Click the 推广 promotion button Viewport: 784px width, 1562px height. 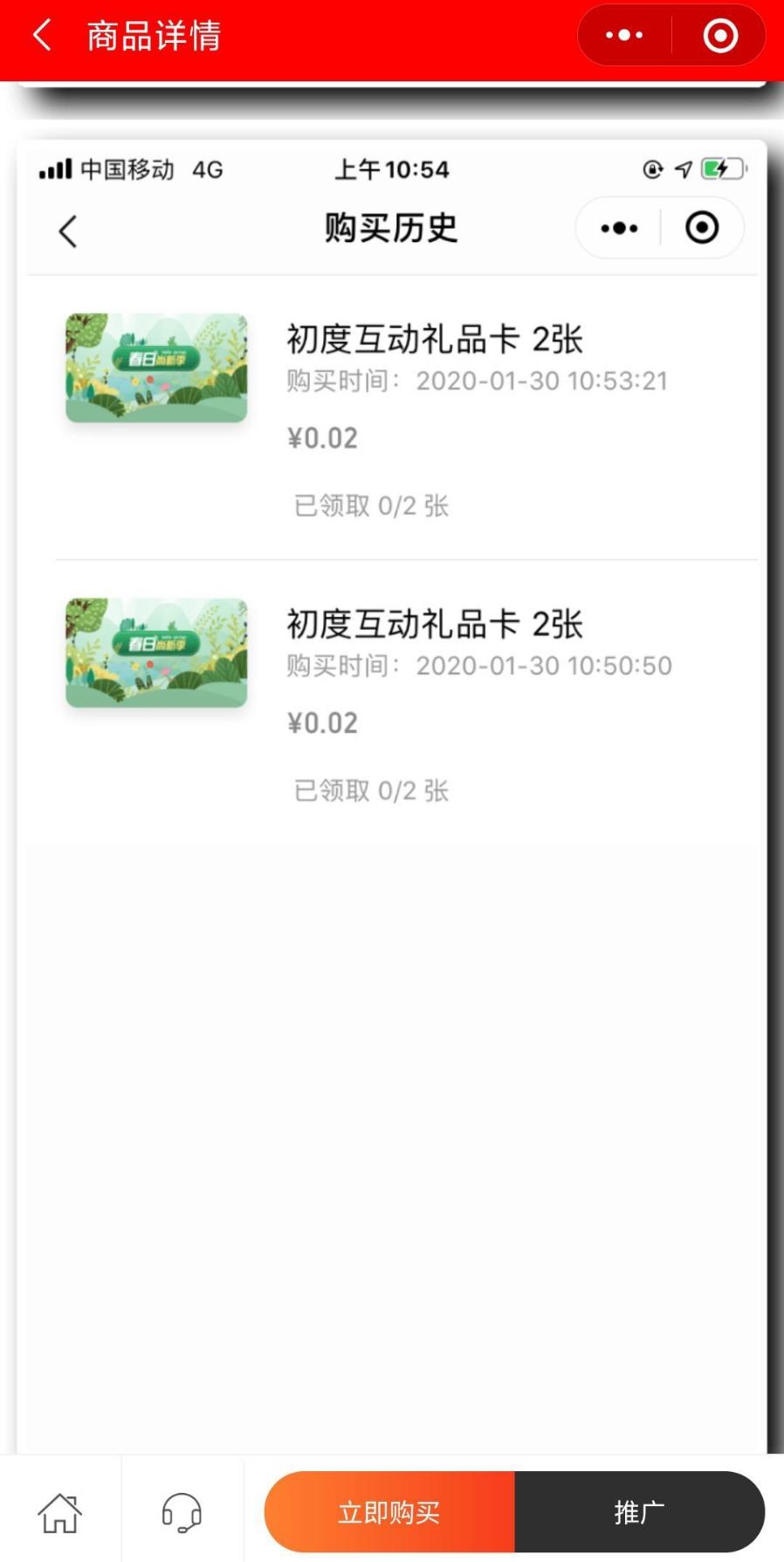tap(638, 1511)
